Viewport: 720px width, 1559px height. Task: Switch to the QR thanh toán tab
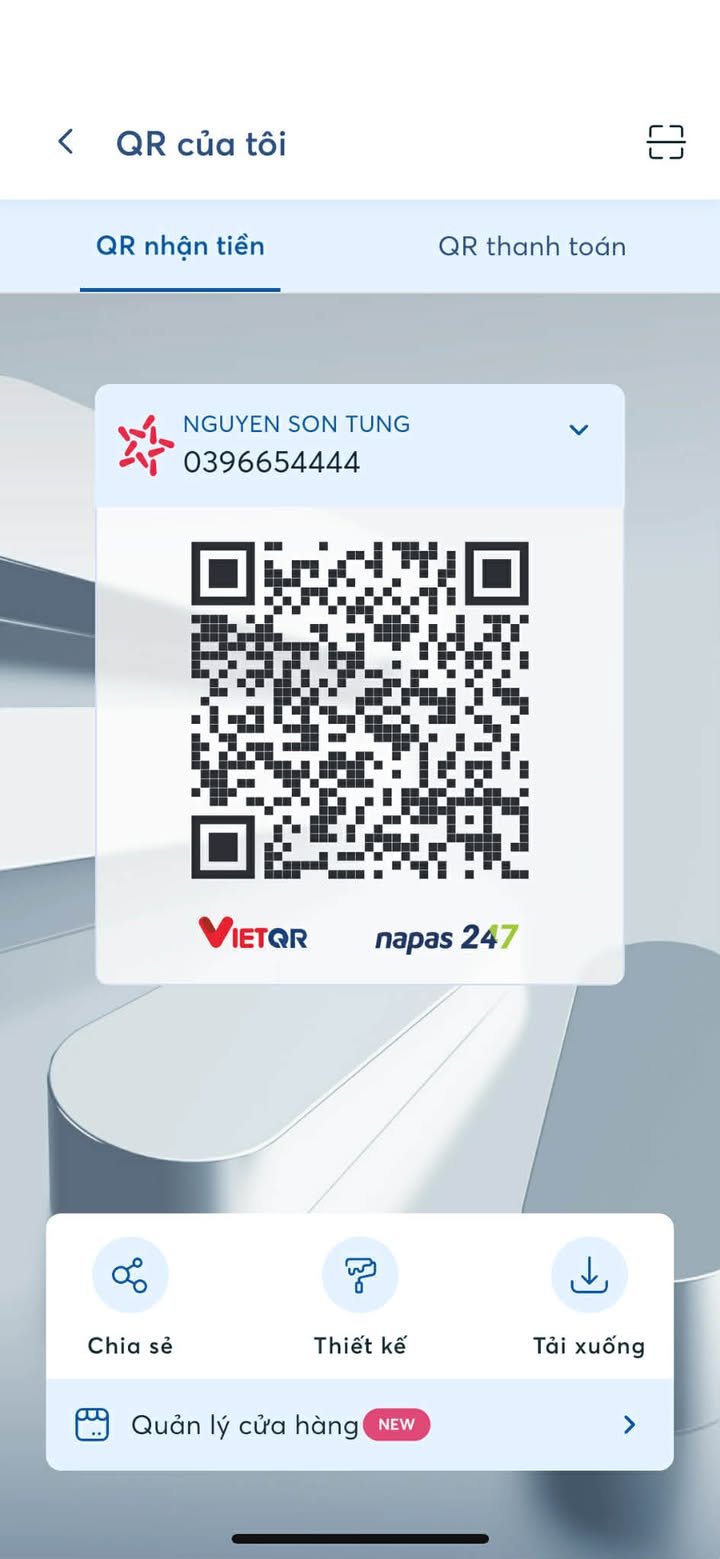(x=532, y=246)
